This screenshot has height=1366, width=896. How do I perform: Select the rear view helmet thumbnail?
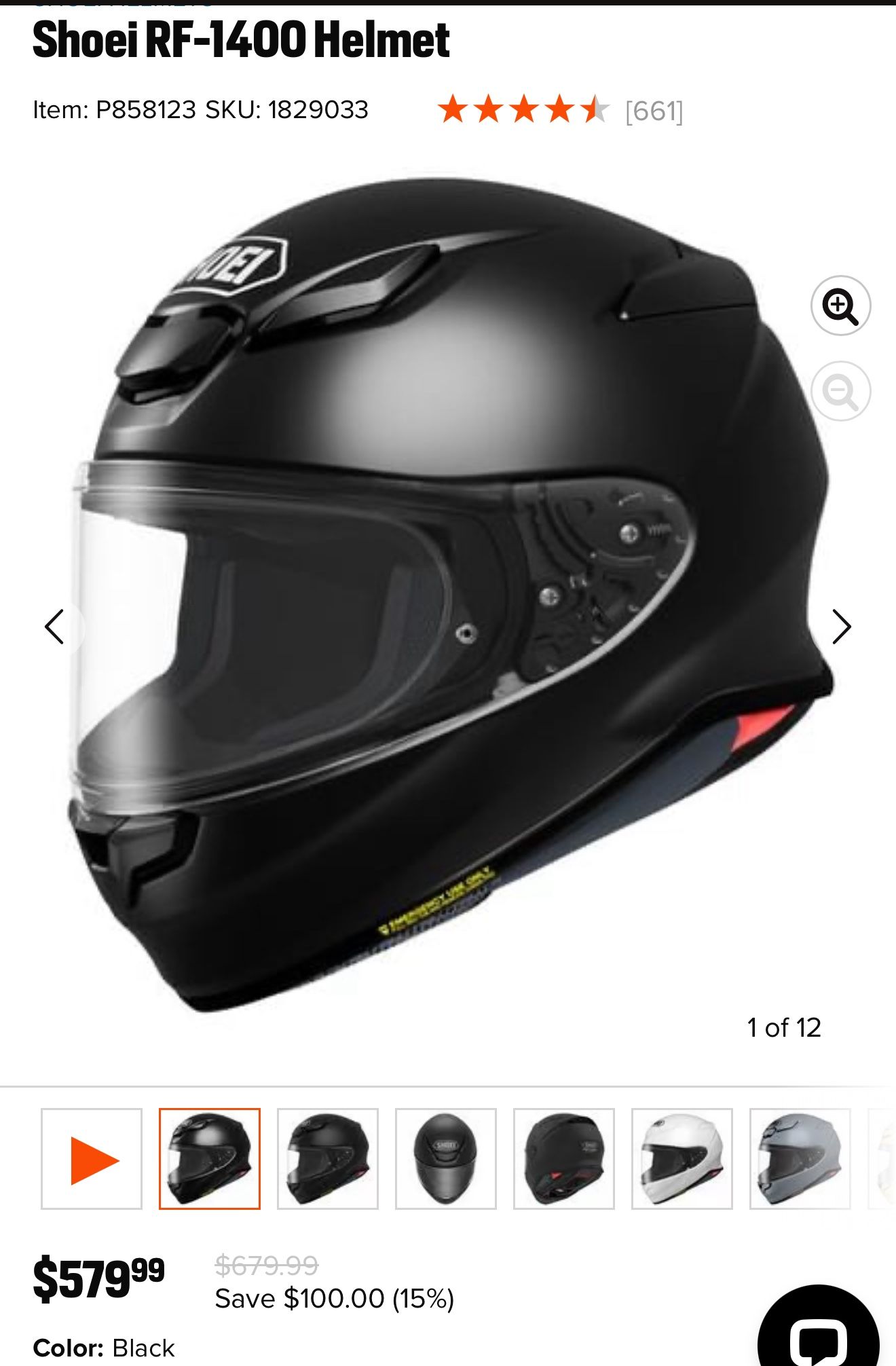click(564, 1159)
